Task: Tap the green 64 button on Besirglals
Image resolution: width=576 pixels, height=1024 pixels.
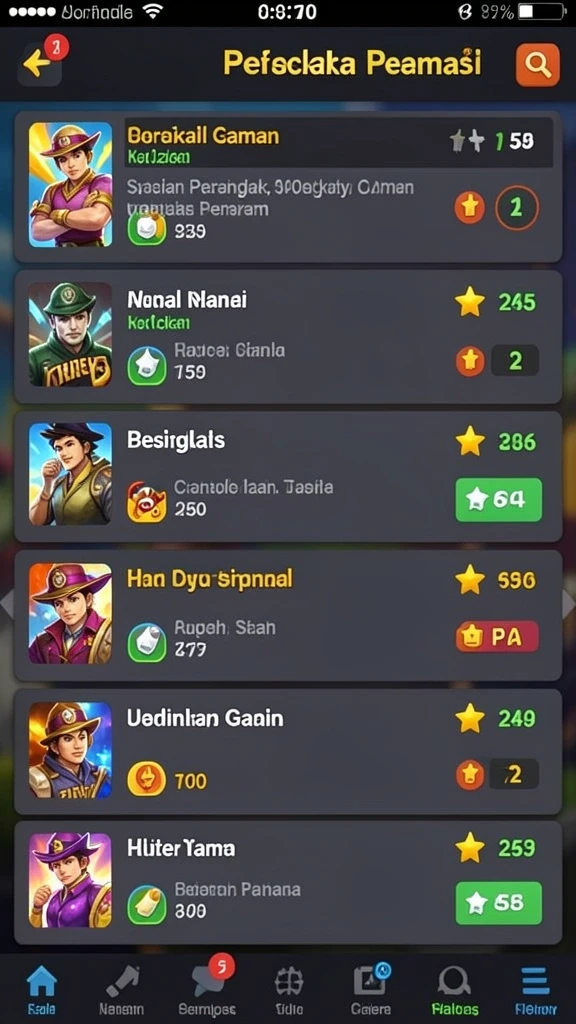Action: [x=498, y=500]
